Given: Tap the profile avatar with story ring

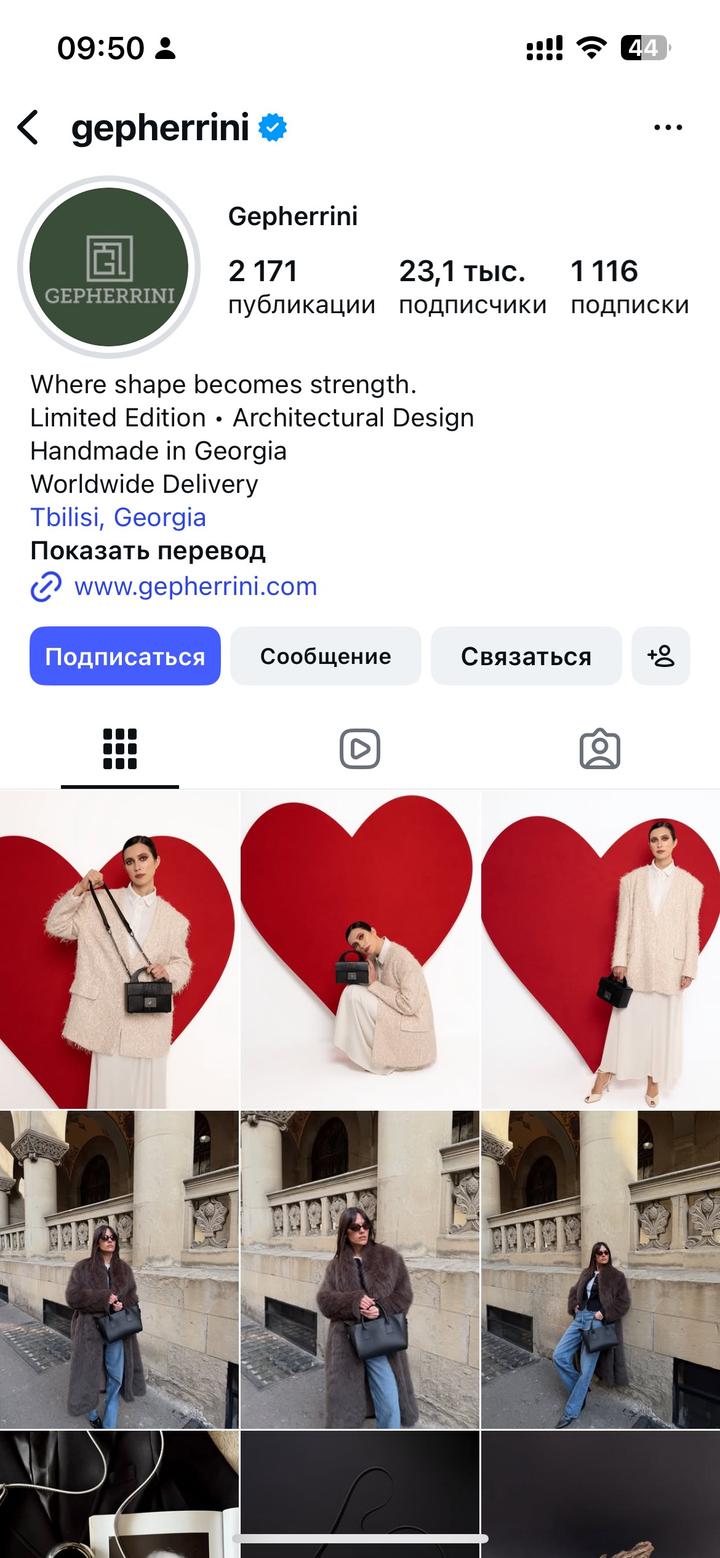Looking at the screenshot, I should coord(109,267).
